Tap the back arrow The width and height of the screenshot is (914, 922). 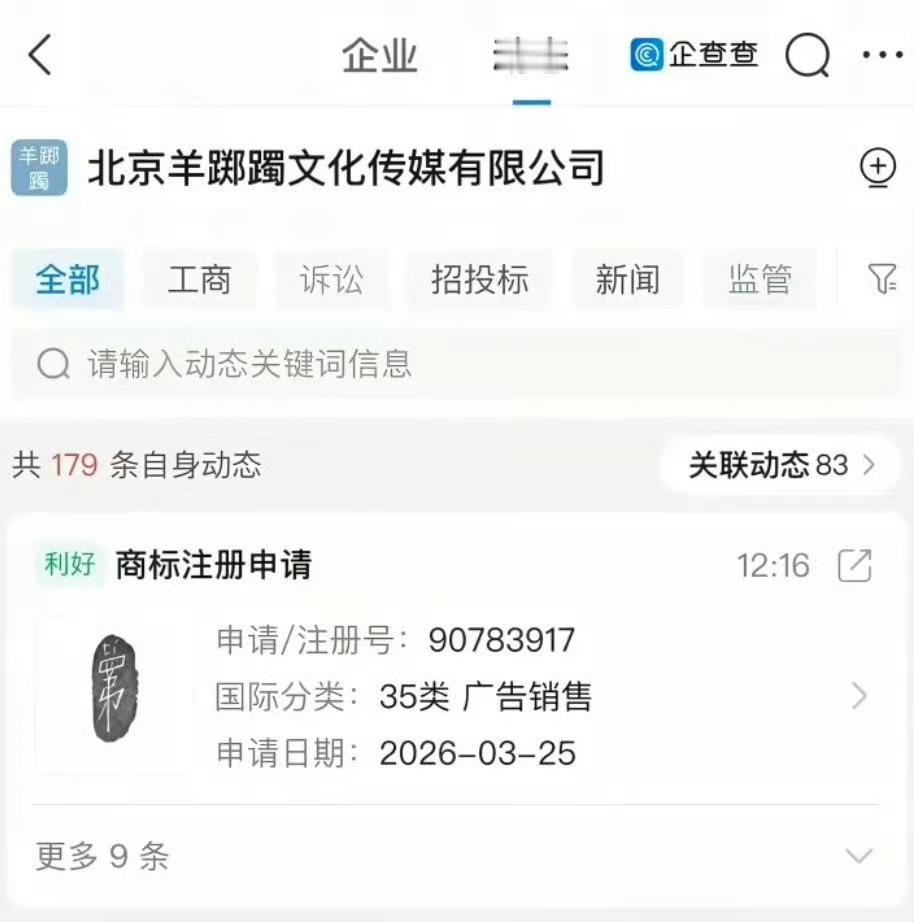pos(40,56)
